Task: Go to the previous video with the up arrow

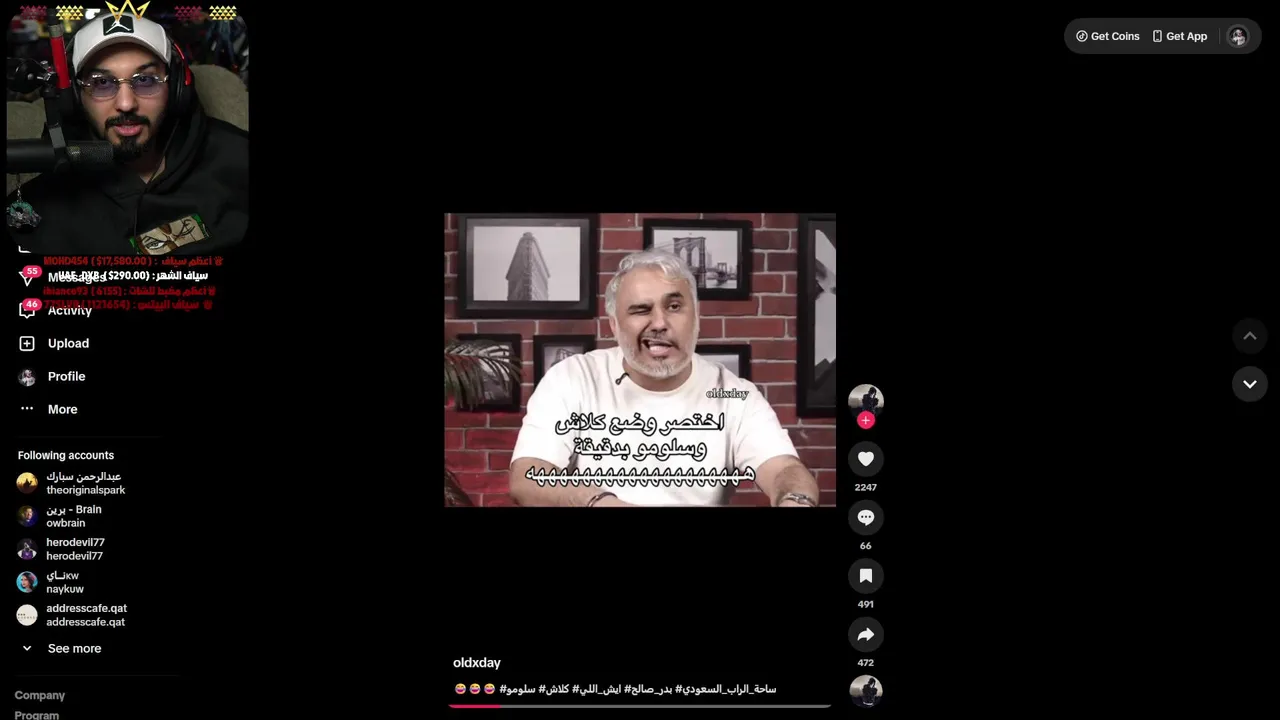Action: click(1249, 336)
